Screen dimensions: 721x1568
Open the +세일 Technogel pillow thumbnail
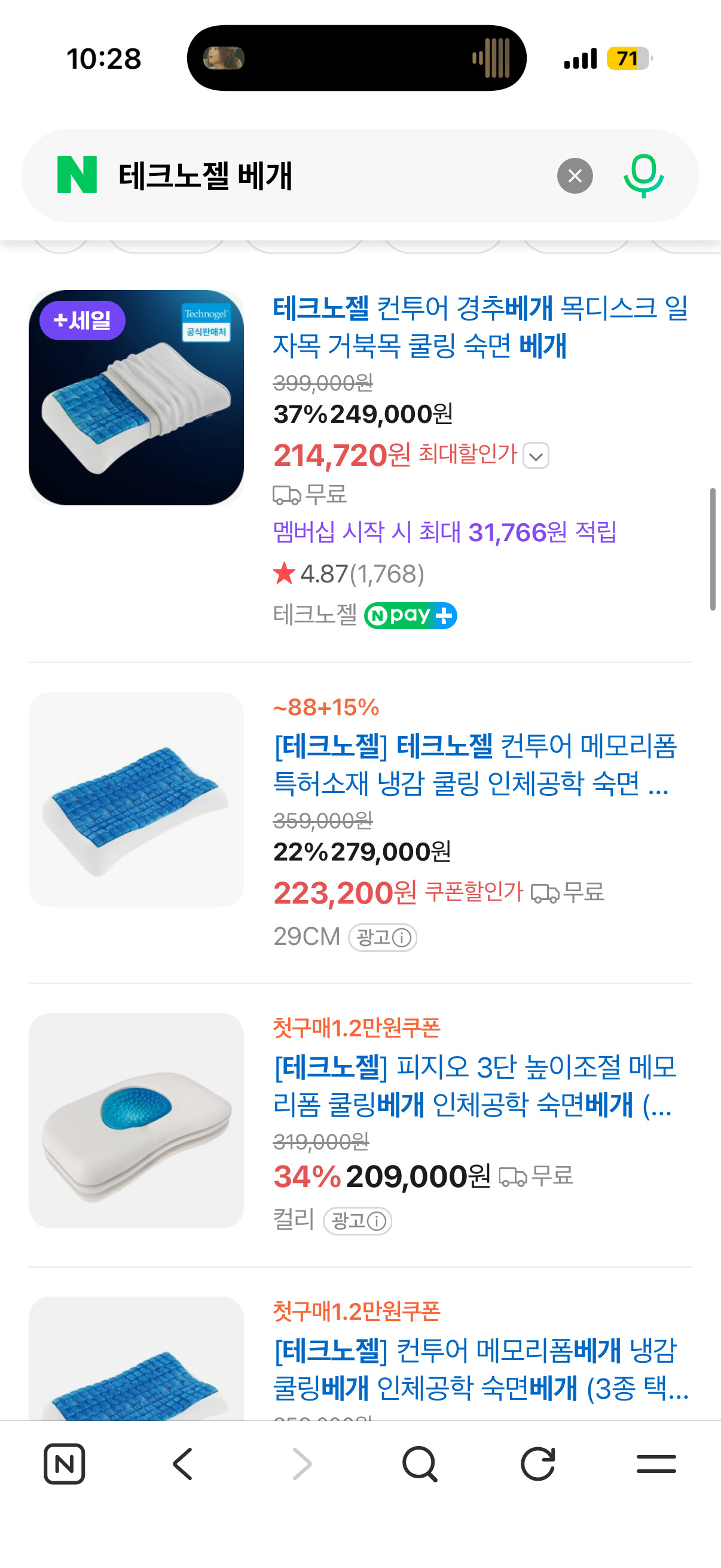[x=136, y=398]
